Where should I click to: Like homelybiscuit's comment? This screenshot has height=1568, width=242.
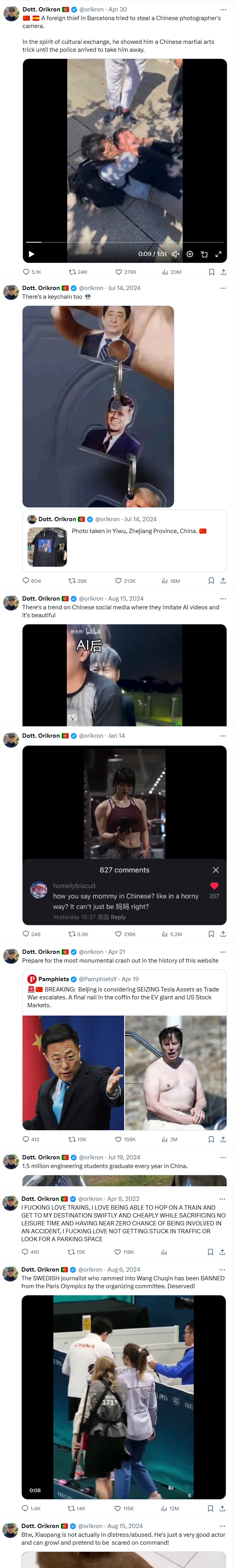pyautogui.click(x=214, y=886)
